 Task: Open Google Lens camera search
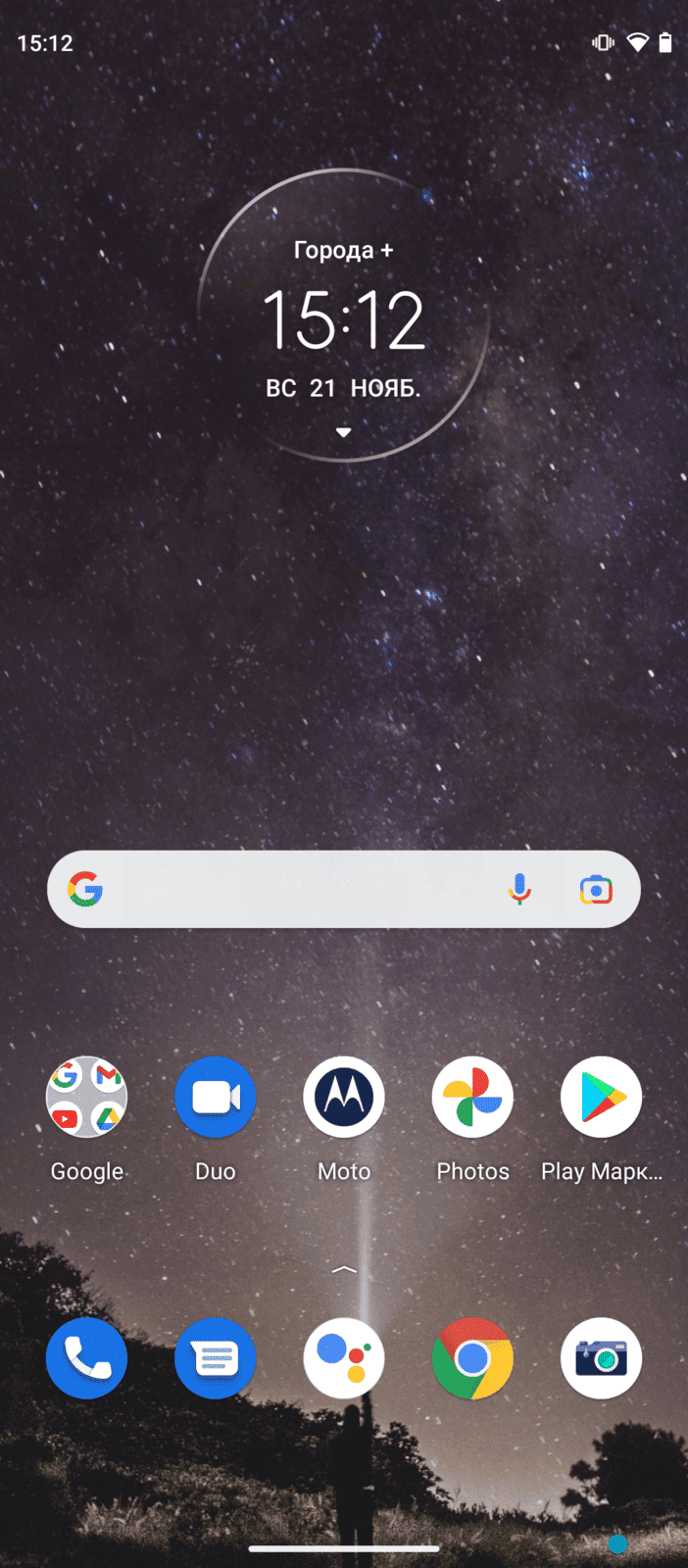click(596, 889)
